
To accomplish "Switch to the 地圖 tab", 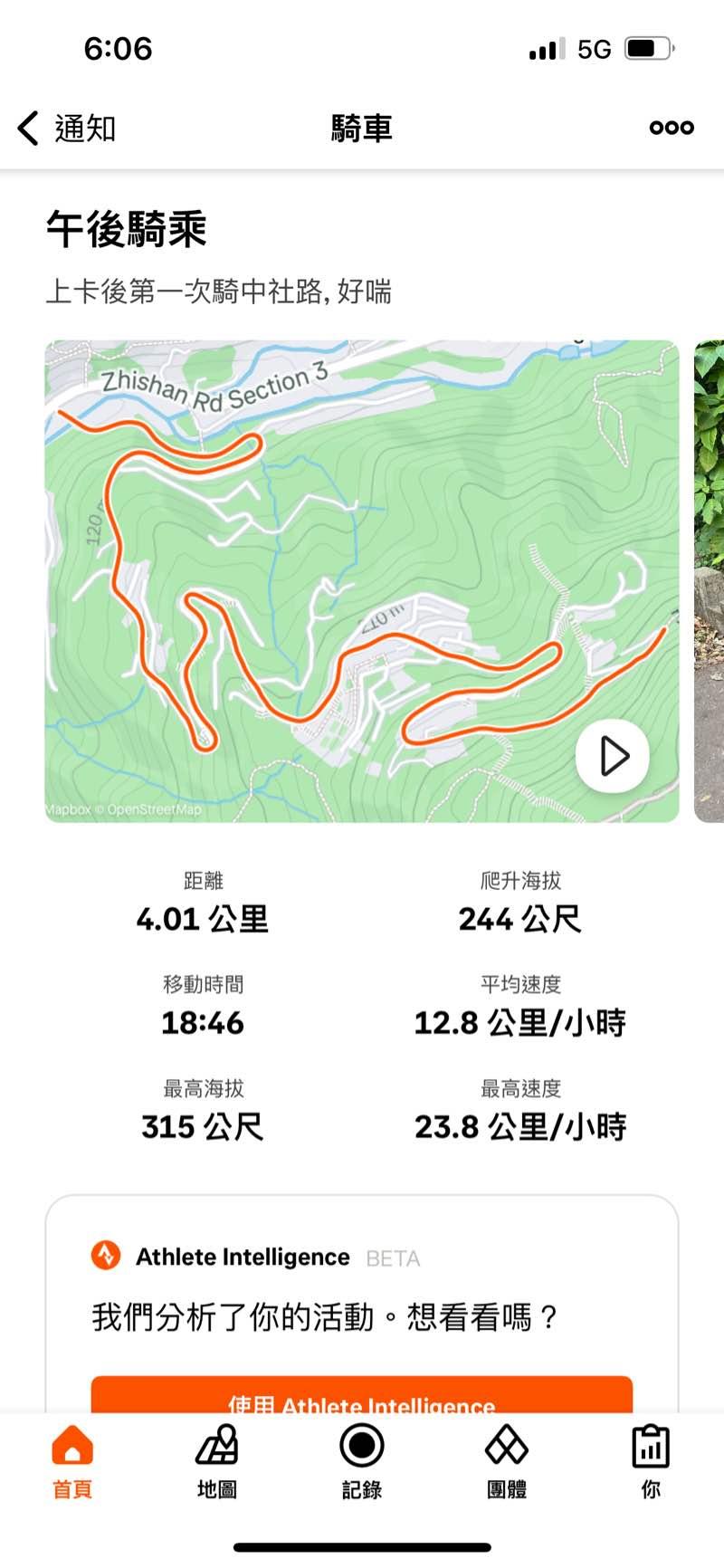I will tap(217, 1460).
